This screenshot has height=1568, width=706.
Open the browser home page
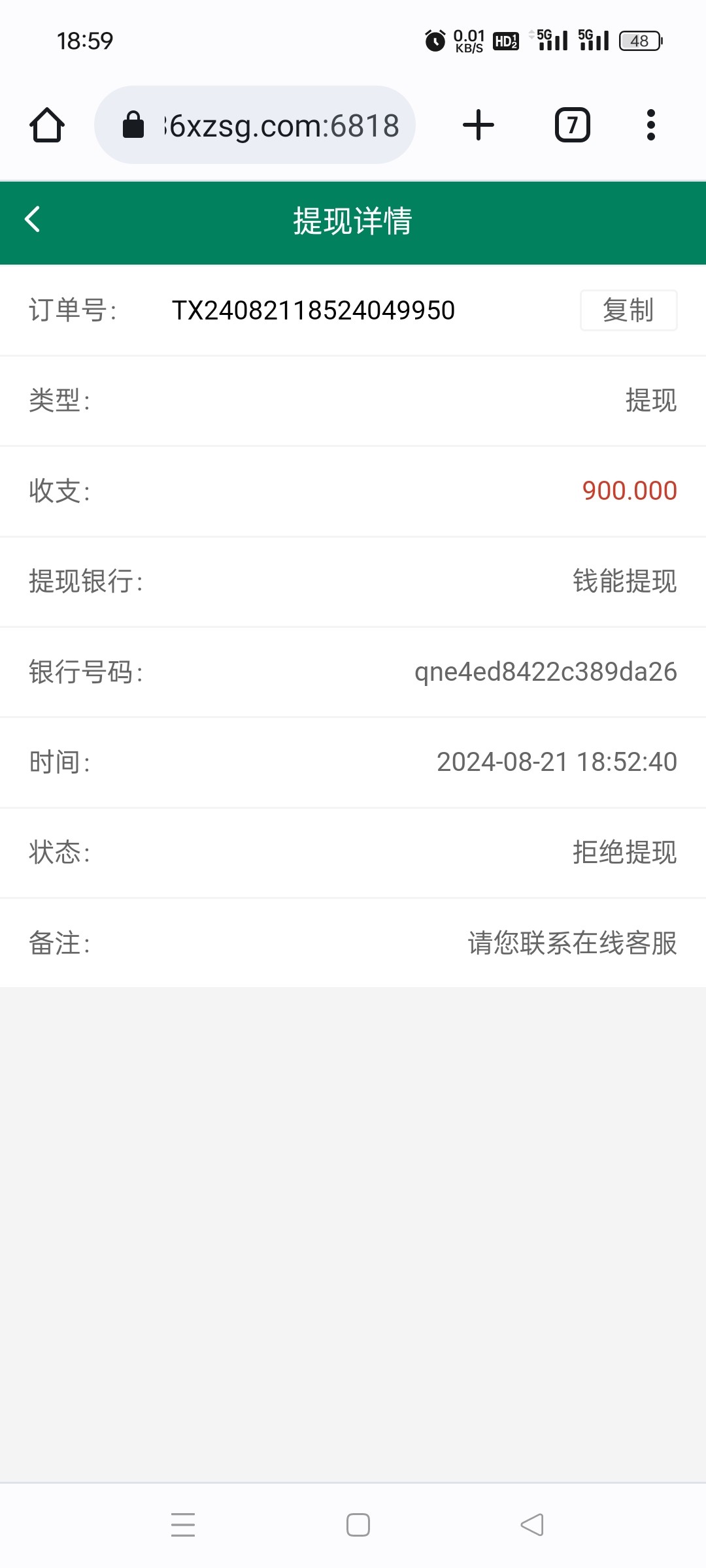[x=47, y=125]
